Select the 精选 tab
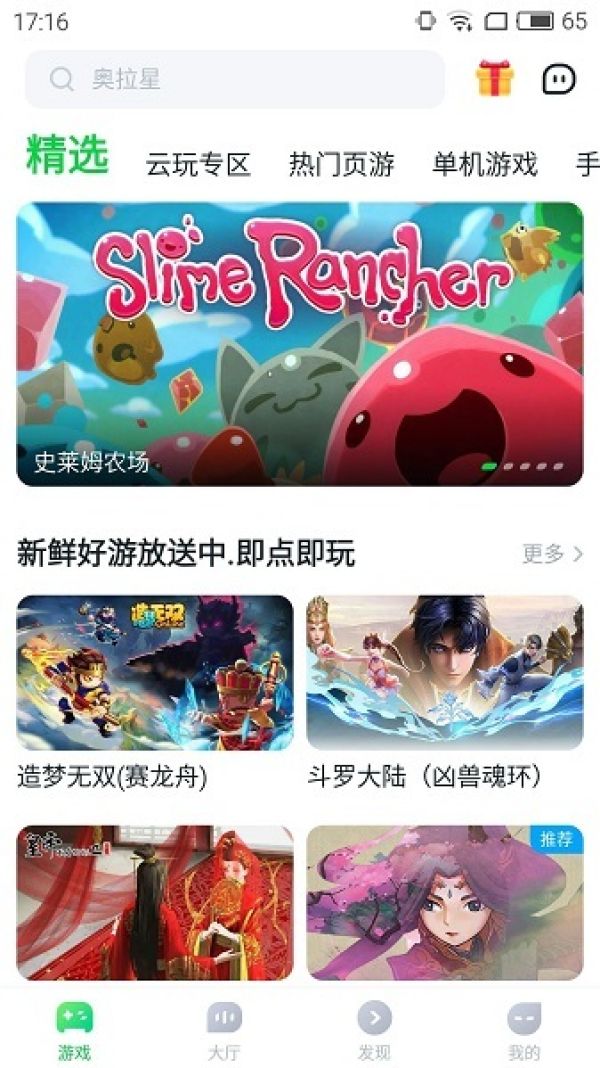600x1068 pixels. (67, 157)
